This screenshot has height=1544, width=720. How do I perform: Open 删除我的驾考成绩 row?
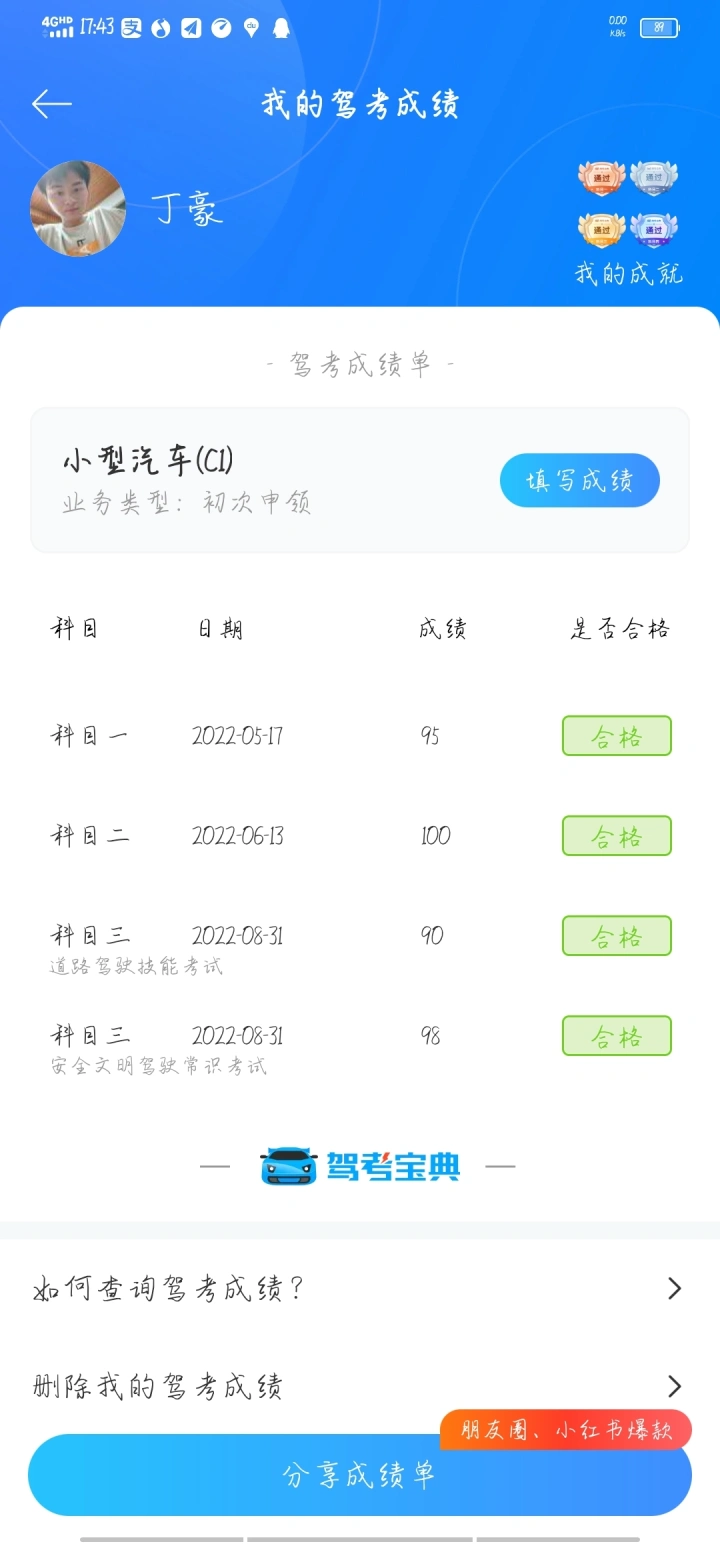pos(360,1386)
